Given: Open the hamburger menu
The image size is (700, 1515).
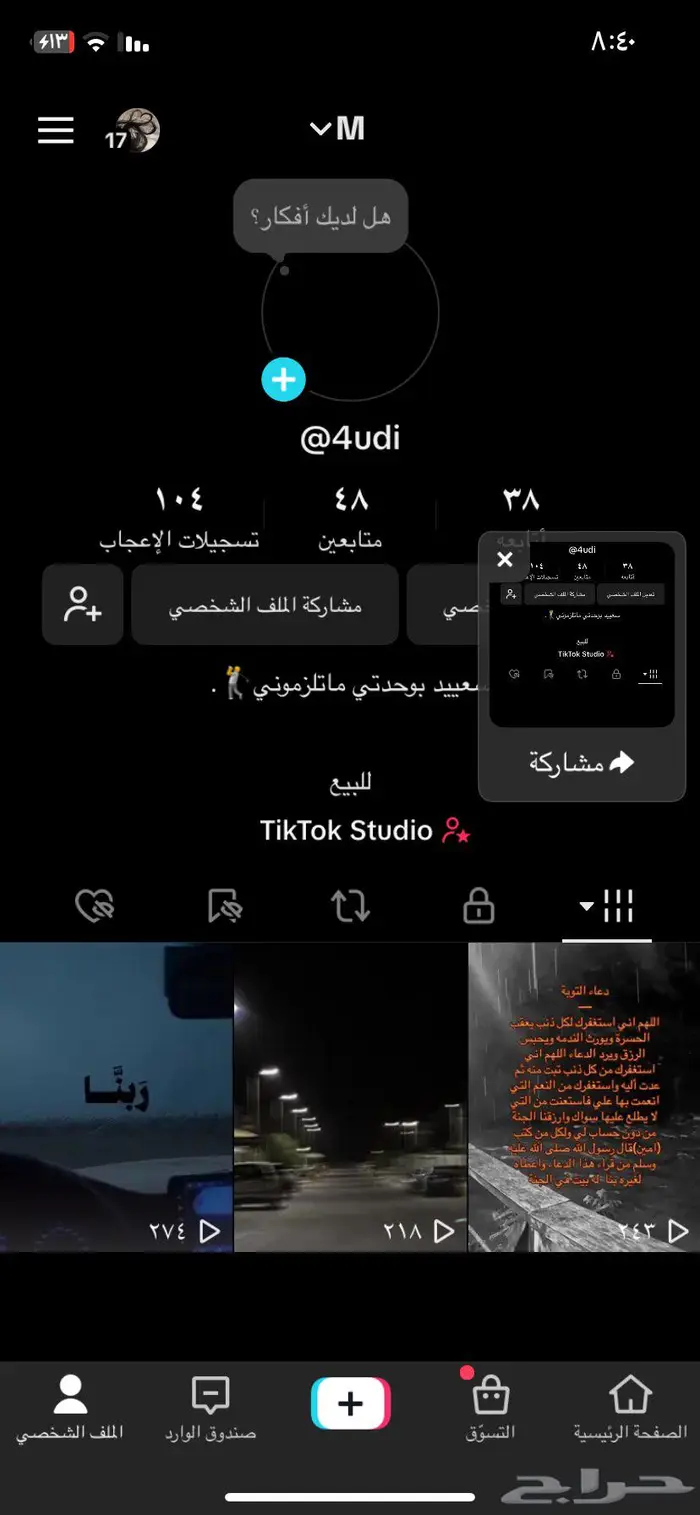Looking at the screenshot, I should tap(56, 131).
